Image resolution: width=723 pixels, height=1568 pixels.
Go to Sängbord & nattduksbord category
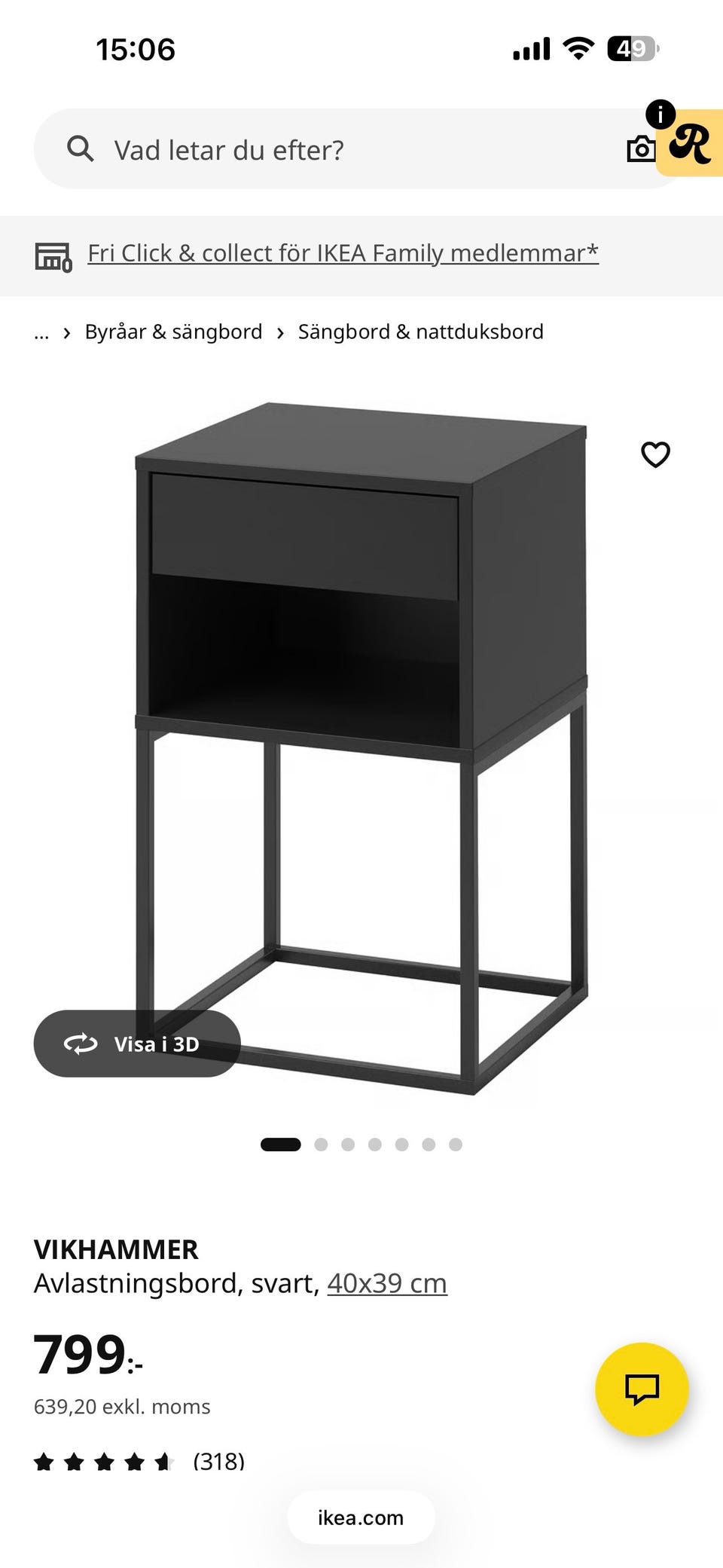point(420,332)
